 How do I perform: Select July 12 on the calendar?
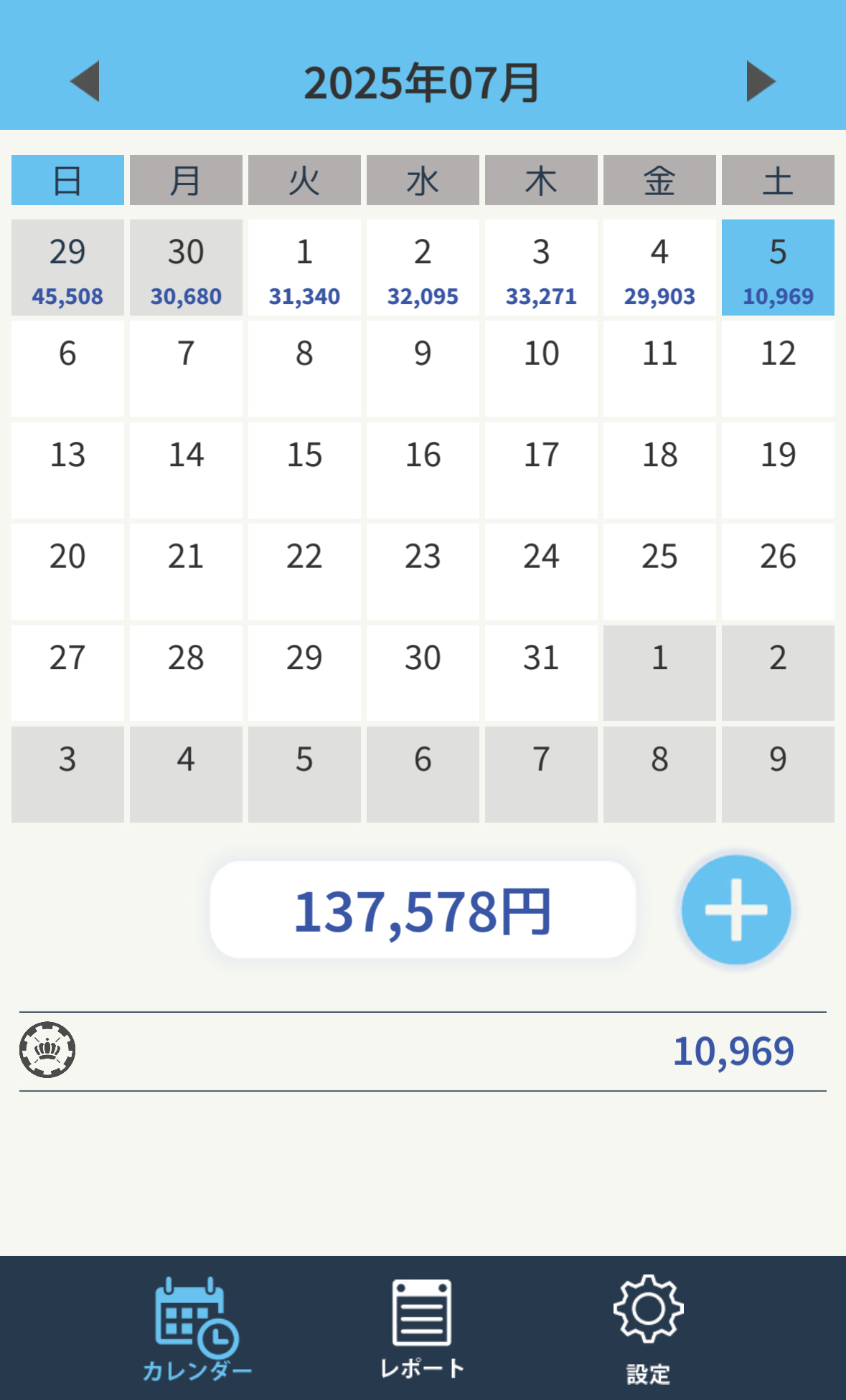pyautogui.click(x=778, y=369)
